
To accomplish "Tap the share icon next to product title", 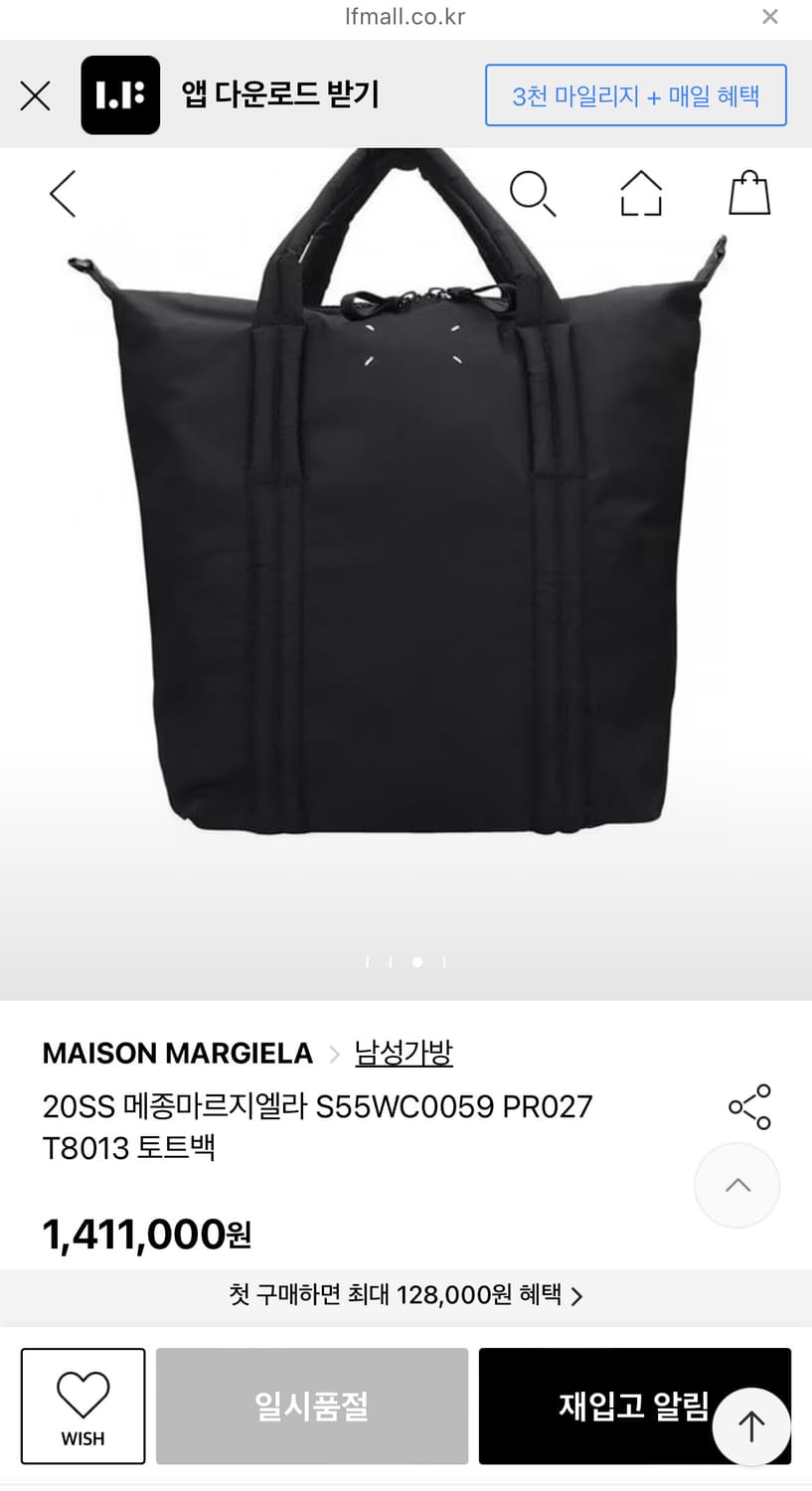I will (747, 1106).
